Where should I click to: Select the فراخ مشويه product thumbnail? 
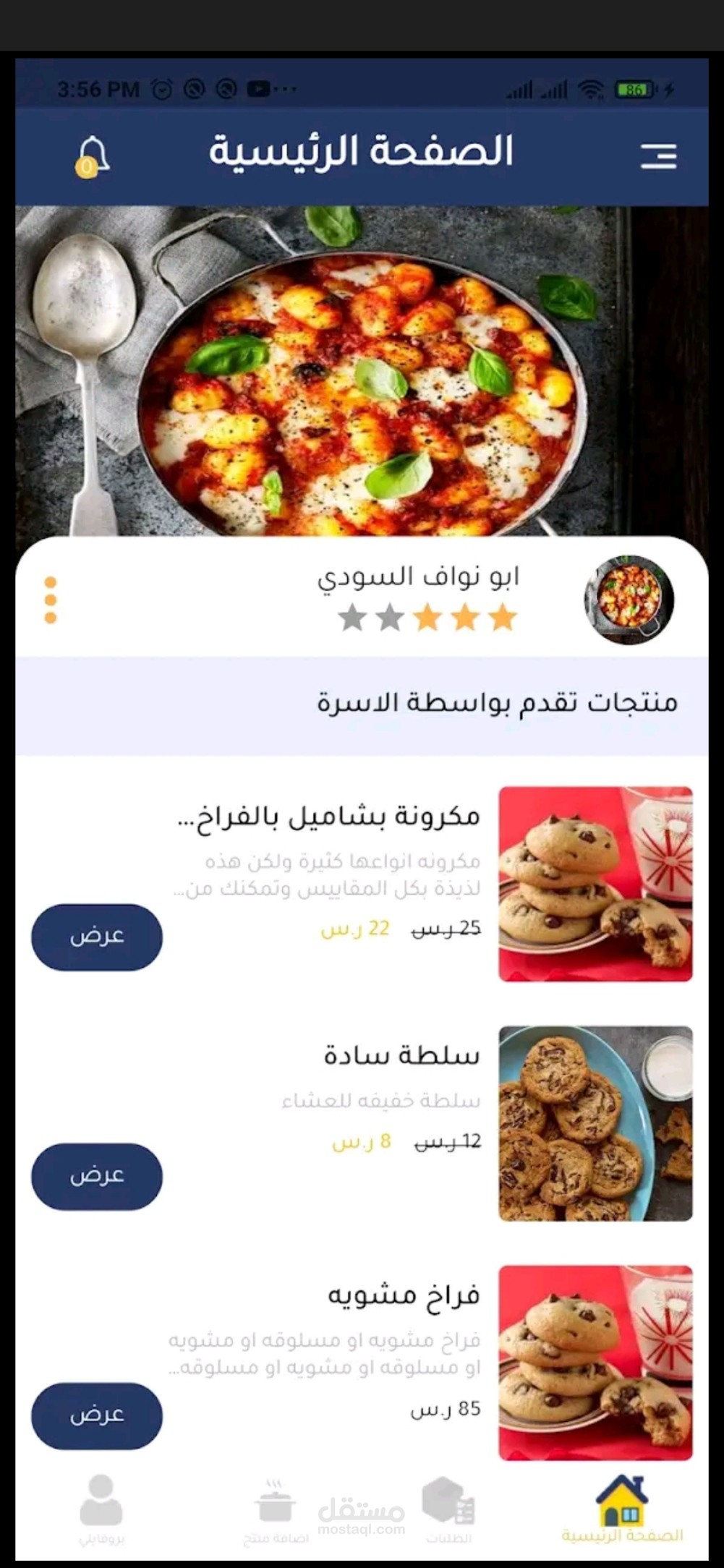(595, 1363)
